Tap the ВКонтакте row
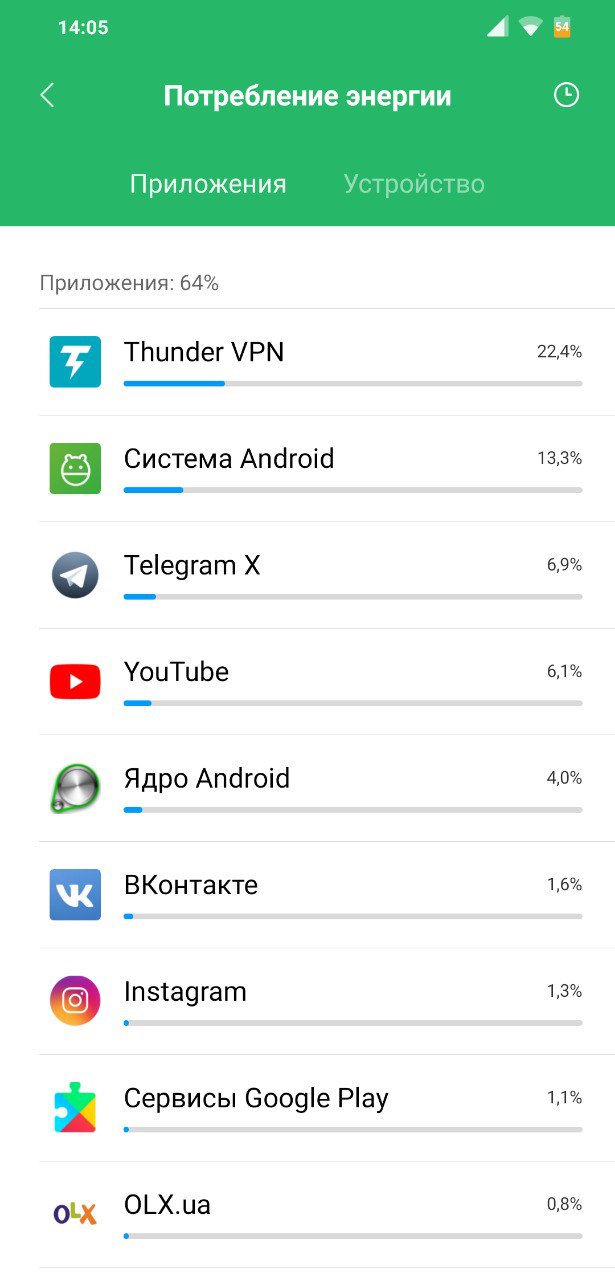Image resolution: width=615 pixels, height=1280 pixels. [x=307, y=895]
